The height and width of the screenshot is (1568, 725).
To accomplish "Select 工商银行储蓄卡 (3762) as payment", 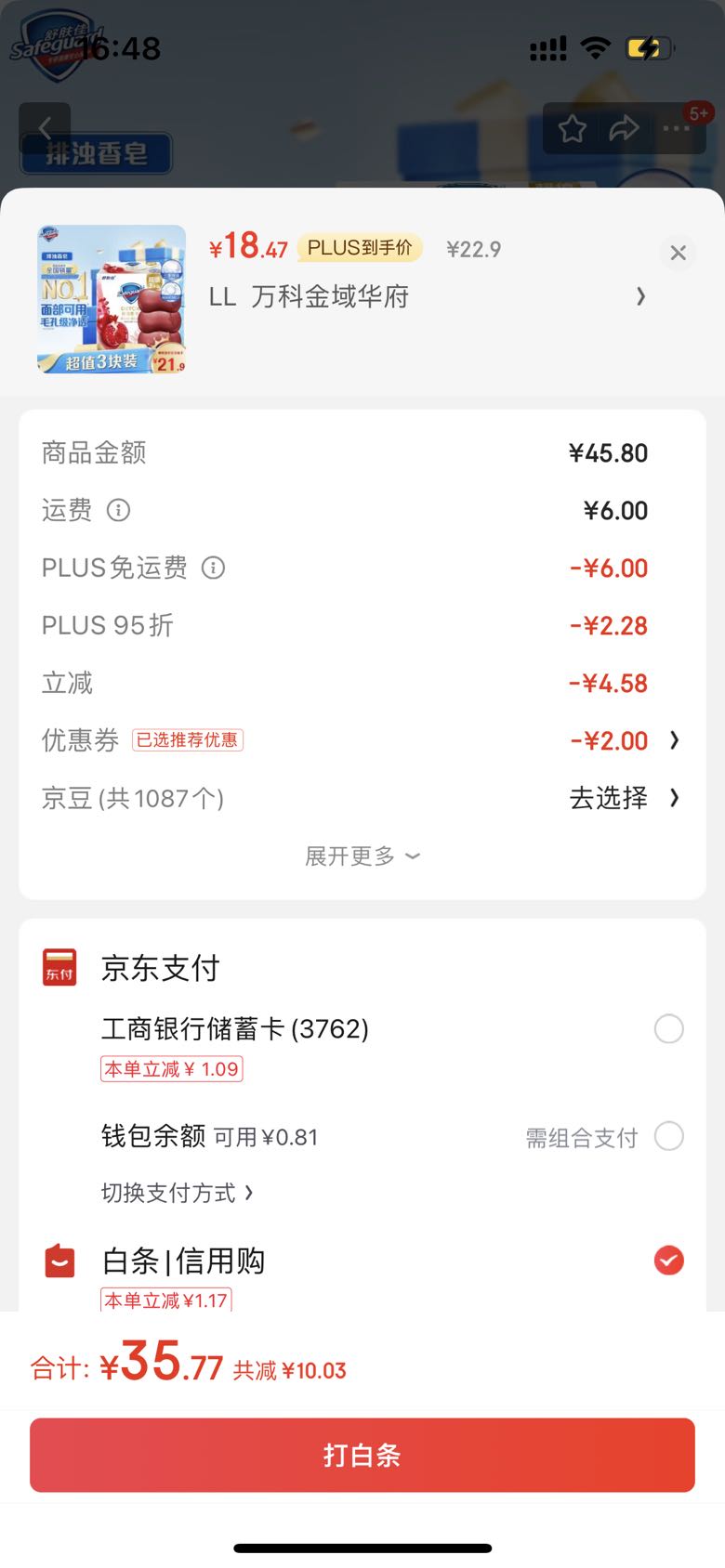I will point(668,1029).
